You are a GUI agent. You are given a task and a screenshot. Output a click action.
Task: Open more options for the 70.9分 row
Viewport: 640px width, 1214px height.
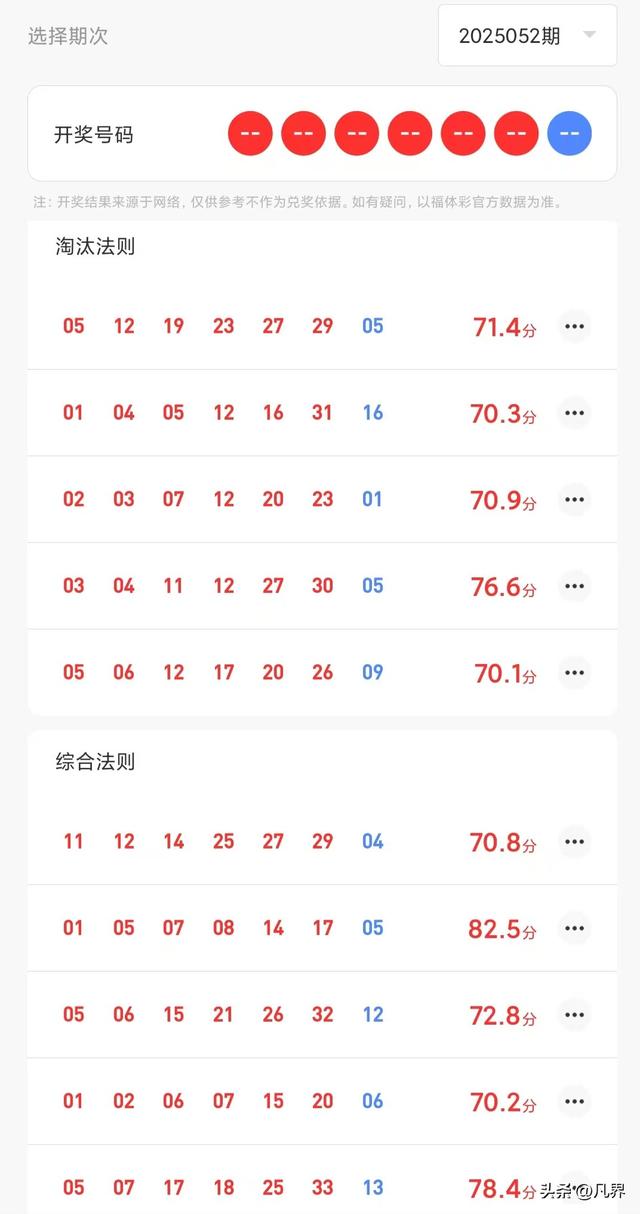point(574,499)
